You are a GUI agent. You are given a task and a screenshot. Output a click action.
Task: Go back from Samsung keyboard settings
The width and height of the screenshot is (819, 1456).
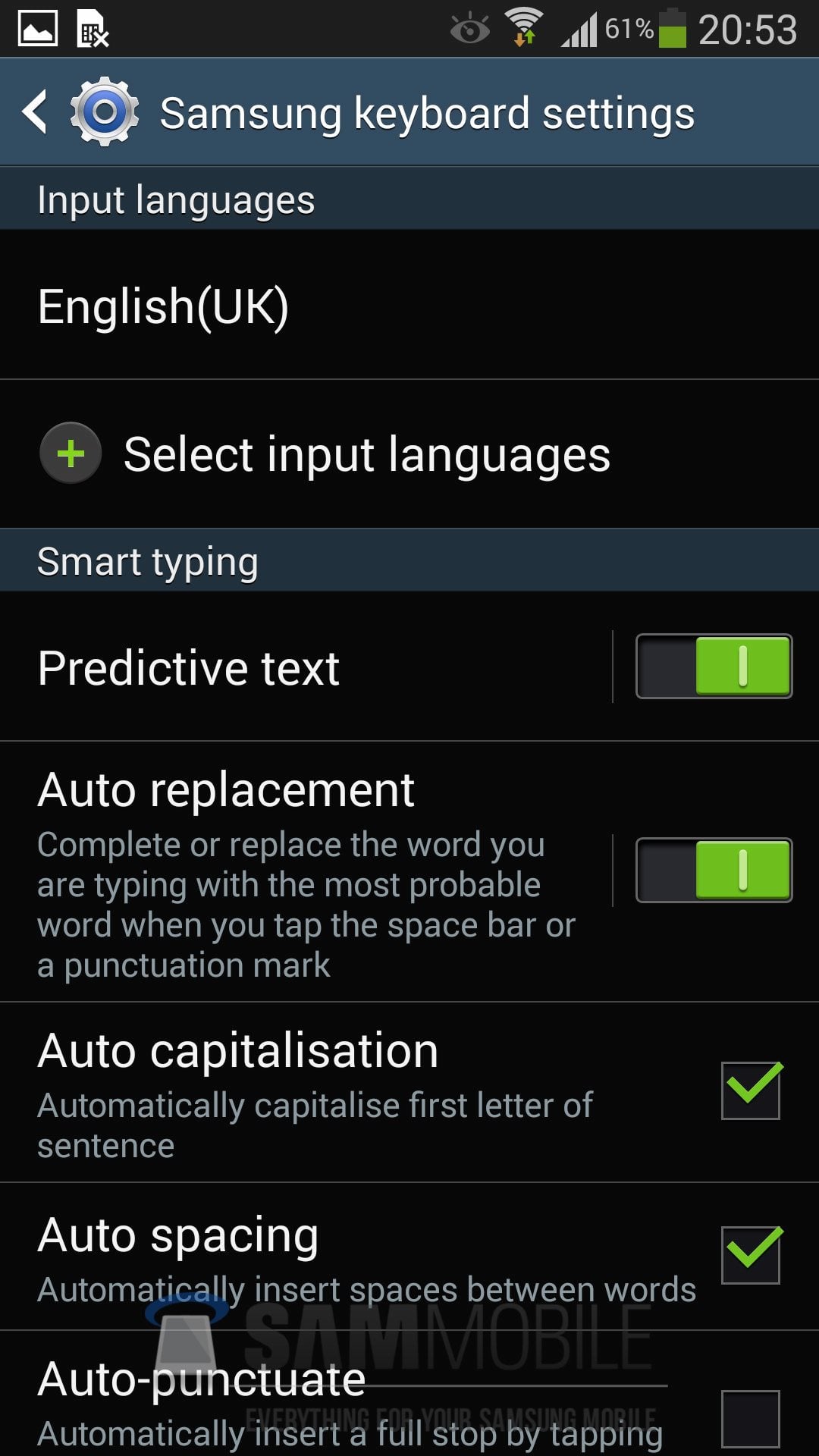[36, 112]
